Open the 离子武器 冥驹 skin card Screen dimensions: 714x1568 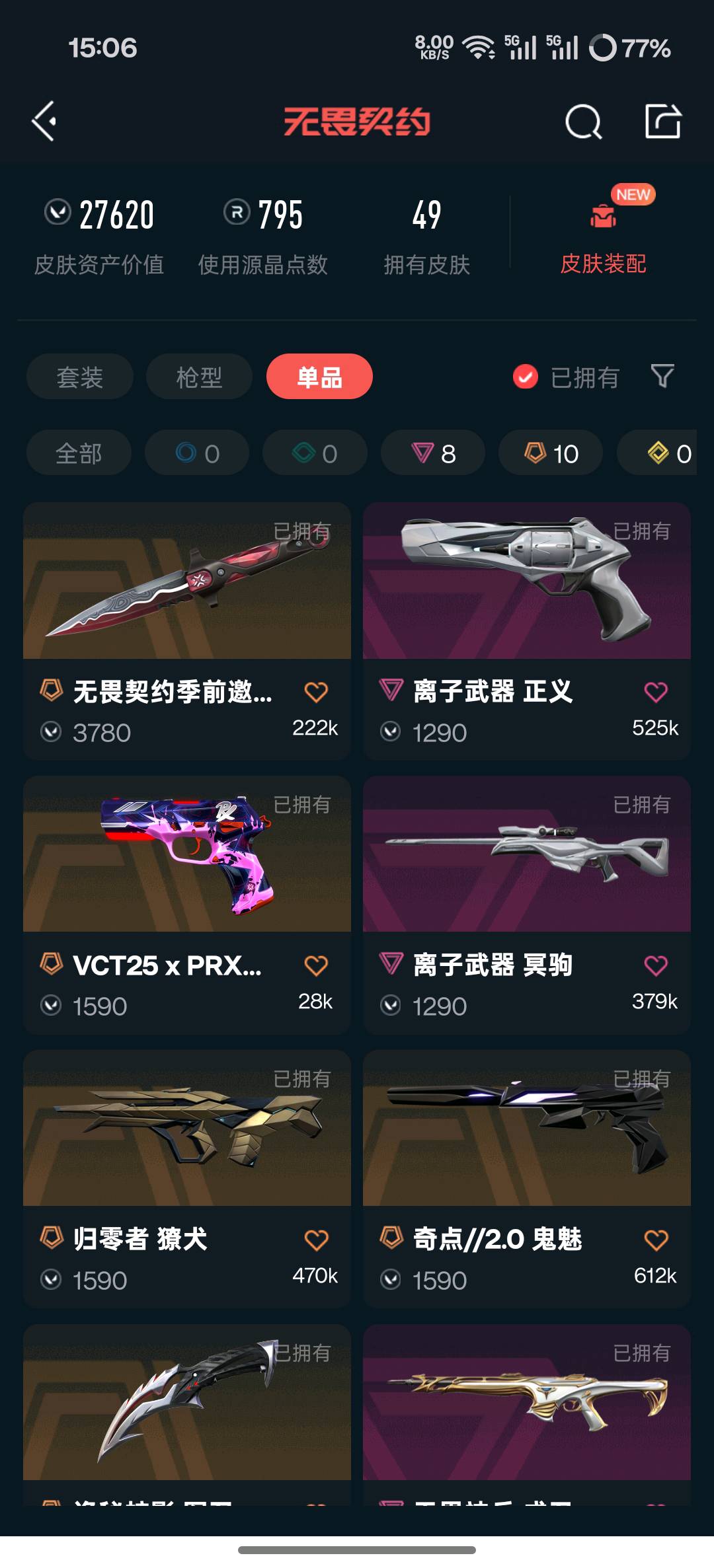pyautogui.click(x=527, y=905)
